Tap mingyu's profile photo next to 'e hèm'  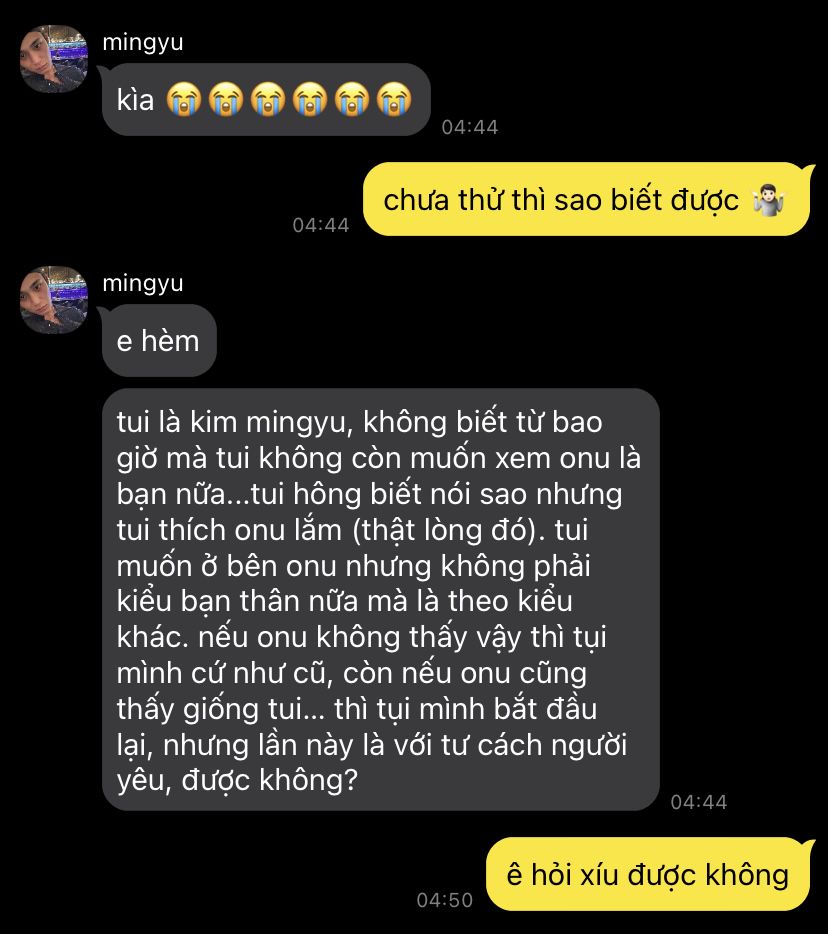coord(54,300)
